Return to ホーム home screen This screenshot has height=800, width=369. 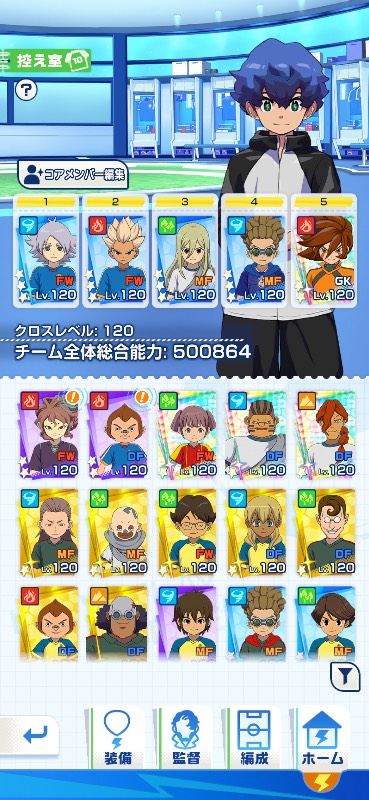pos(322,738)
